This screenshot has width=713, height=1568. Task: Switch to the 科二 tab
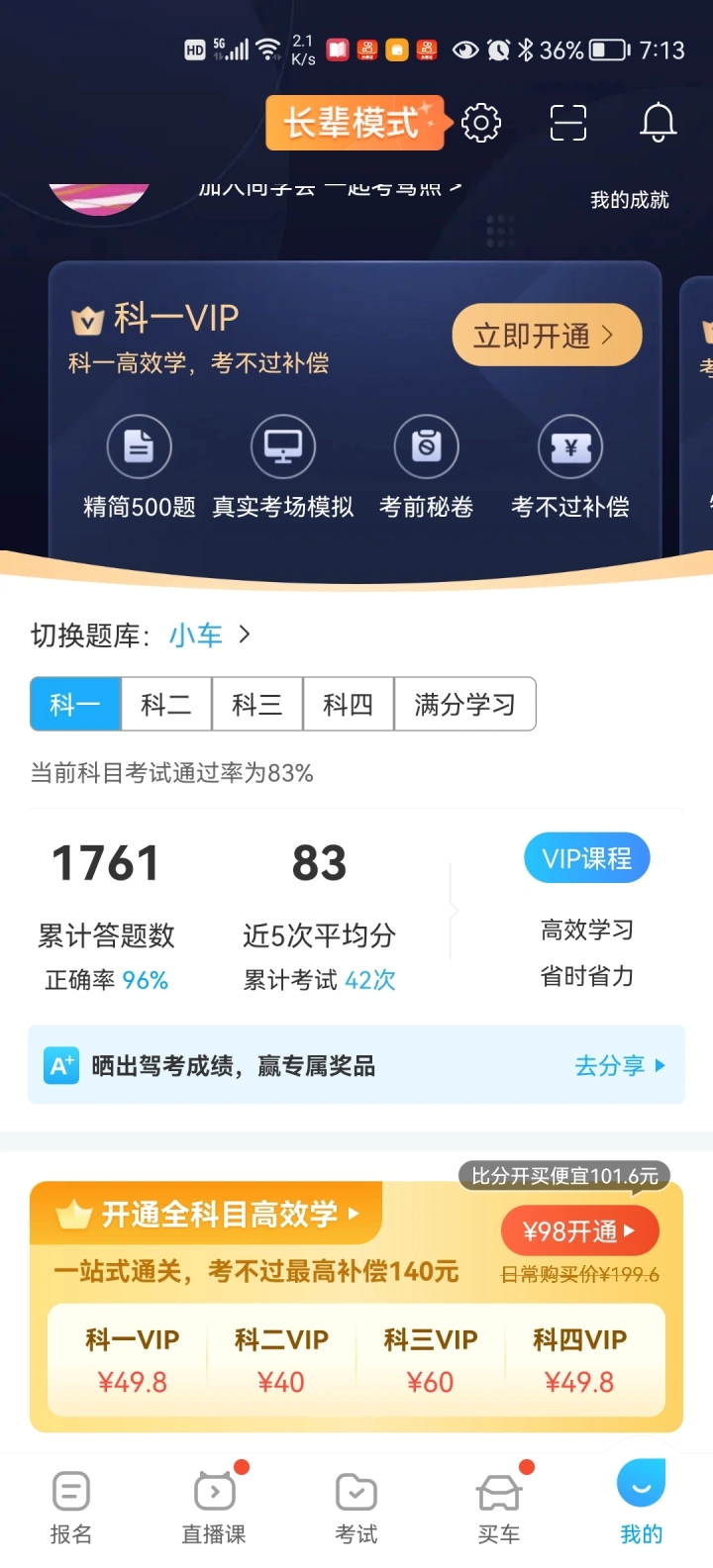166,705
